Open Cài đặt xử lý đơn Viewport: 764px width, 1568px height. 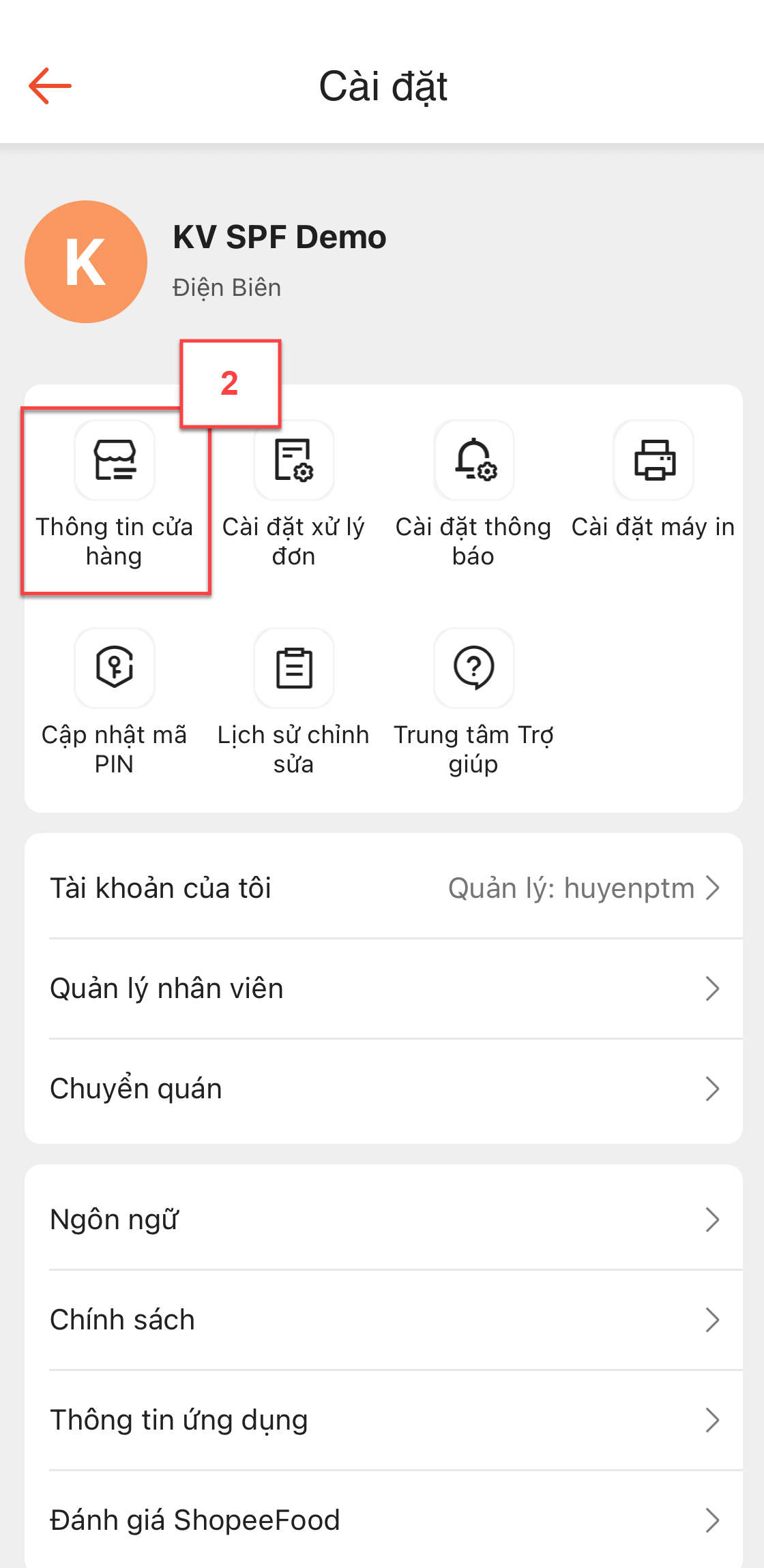(294, 495)
